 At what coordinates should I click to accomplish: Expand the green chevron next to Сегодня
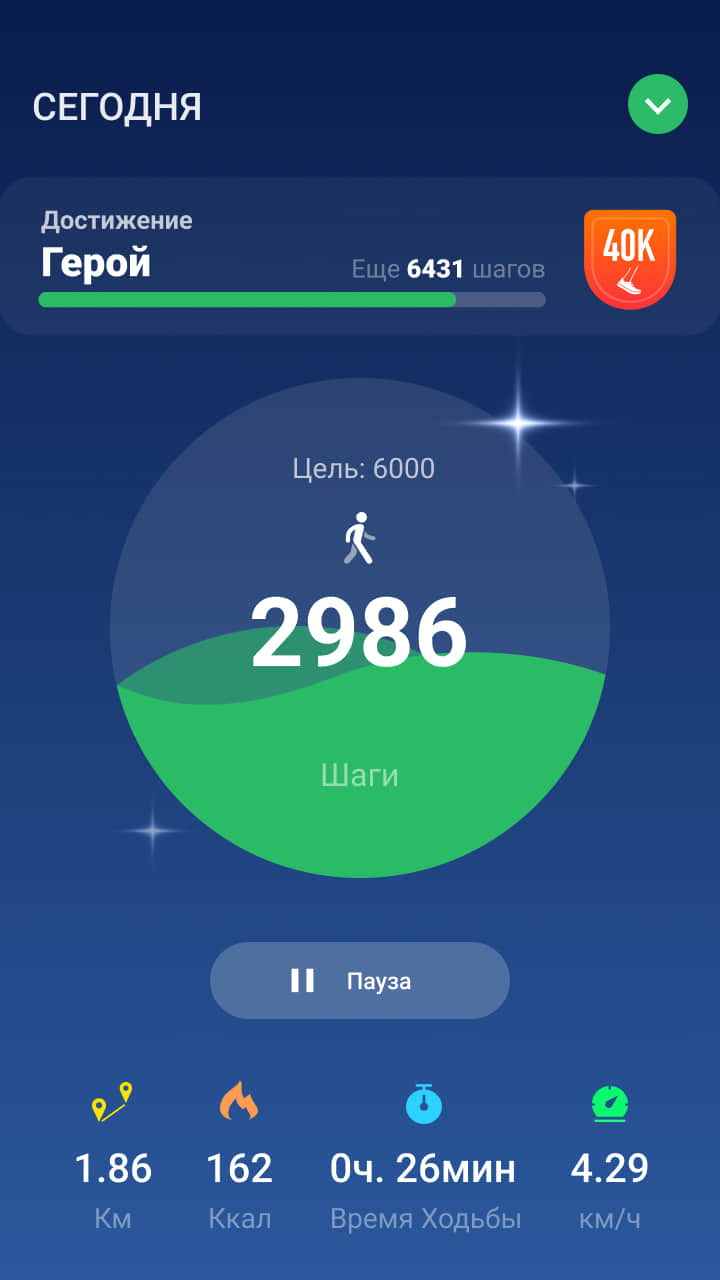tap(657, 105)
